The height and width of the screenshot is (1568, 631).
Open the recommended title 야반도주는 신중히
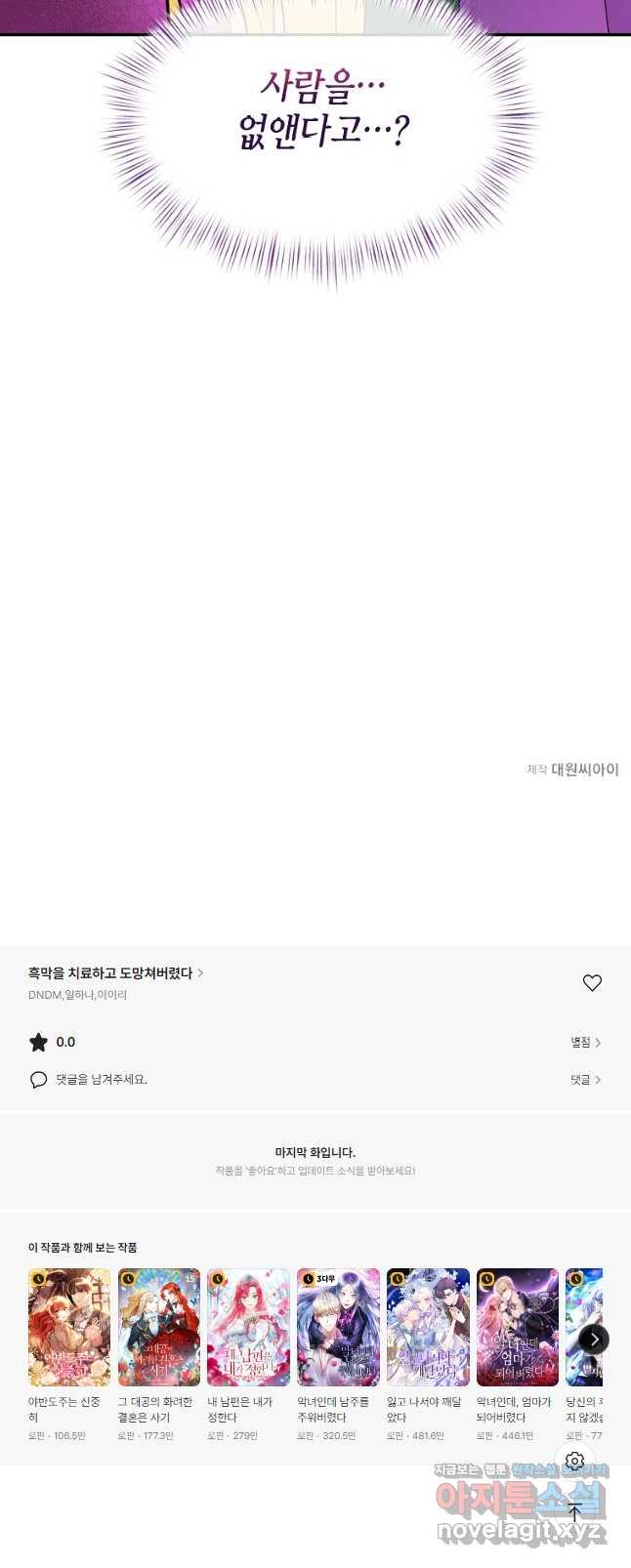[69, 1327]
